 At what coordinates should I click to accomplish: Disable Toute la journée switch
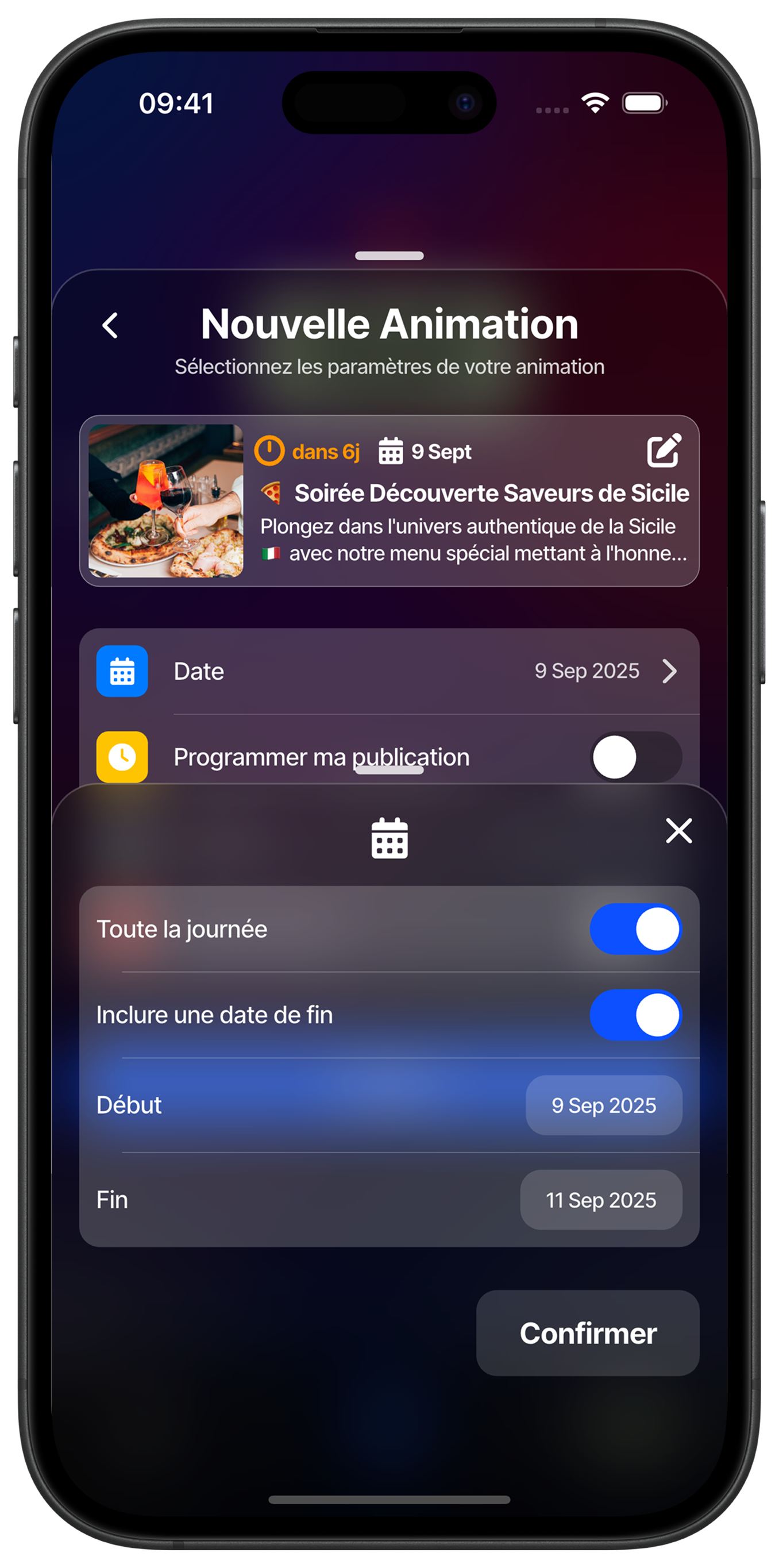tap(635, 929)
